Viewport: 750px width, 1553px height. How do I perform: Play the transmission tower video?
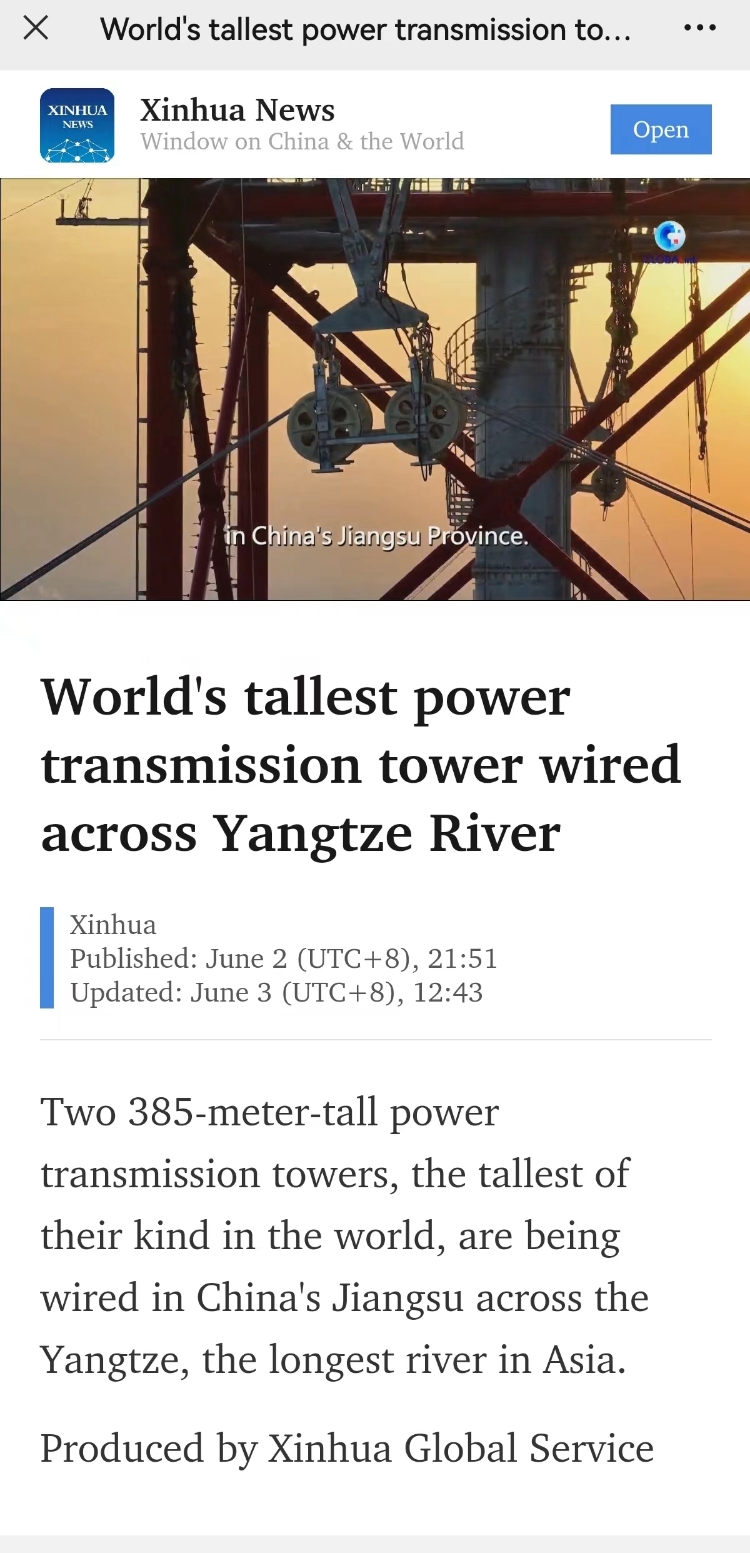[x=375, y=388]
